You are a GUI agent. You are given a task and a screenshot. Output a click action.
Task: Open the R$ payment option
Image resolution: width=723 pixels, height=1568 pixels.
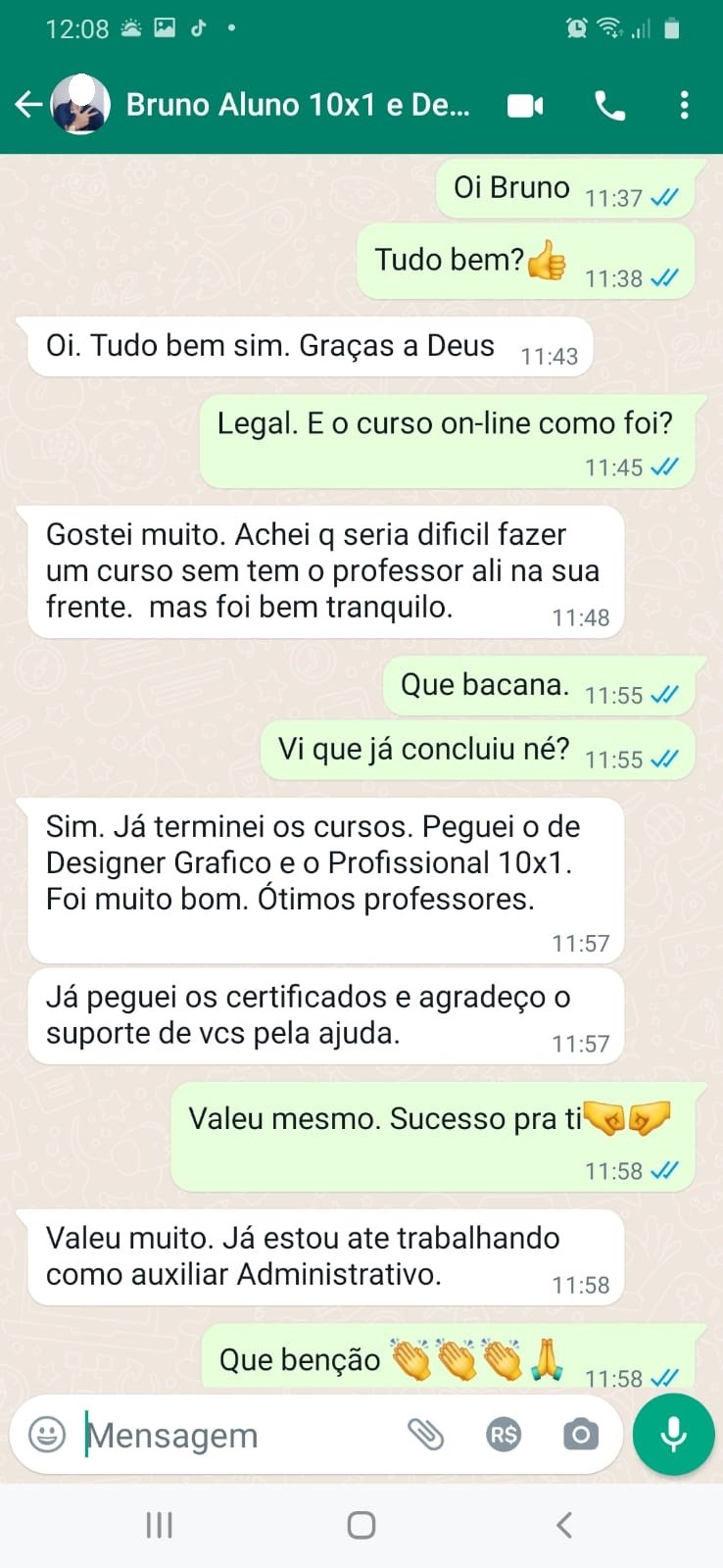[504, 1435]
